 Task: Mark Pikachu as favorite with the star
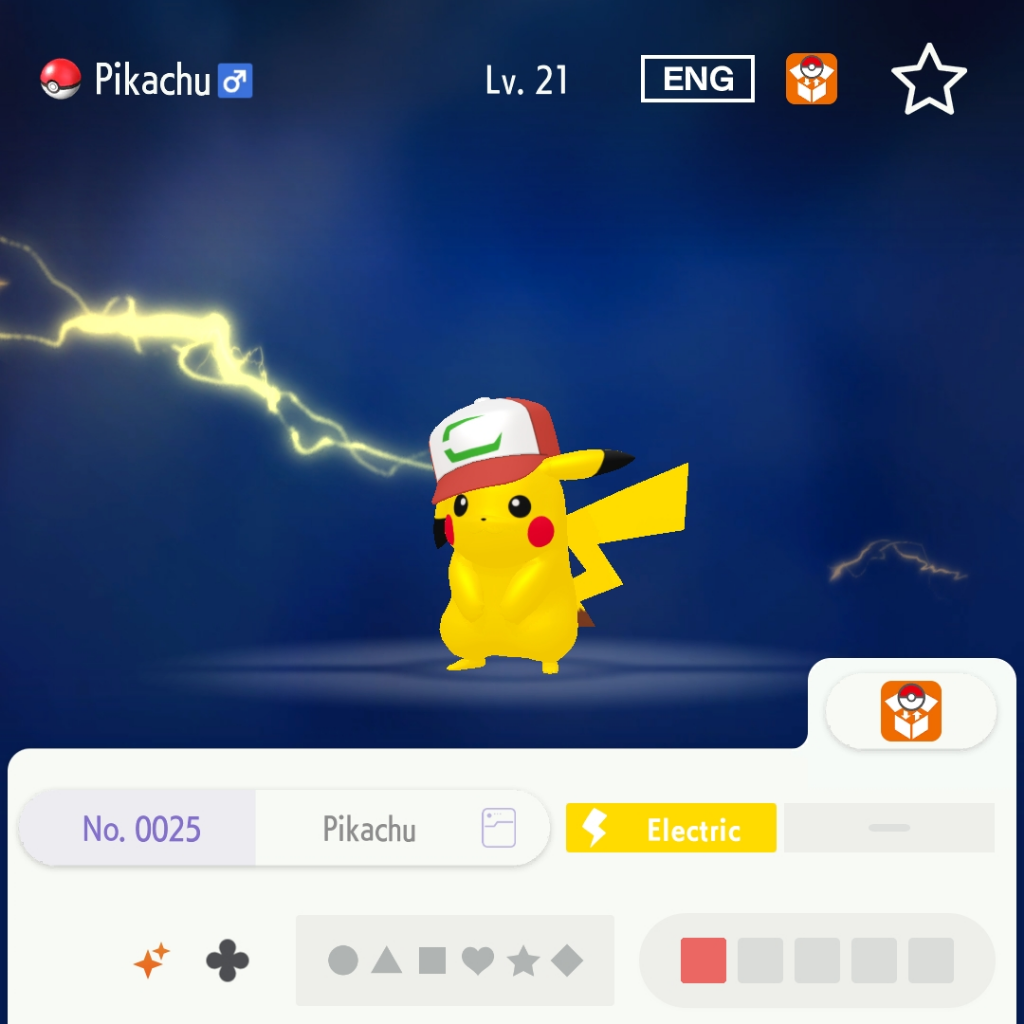click(928, 80)
